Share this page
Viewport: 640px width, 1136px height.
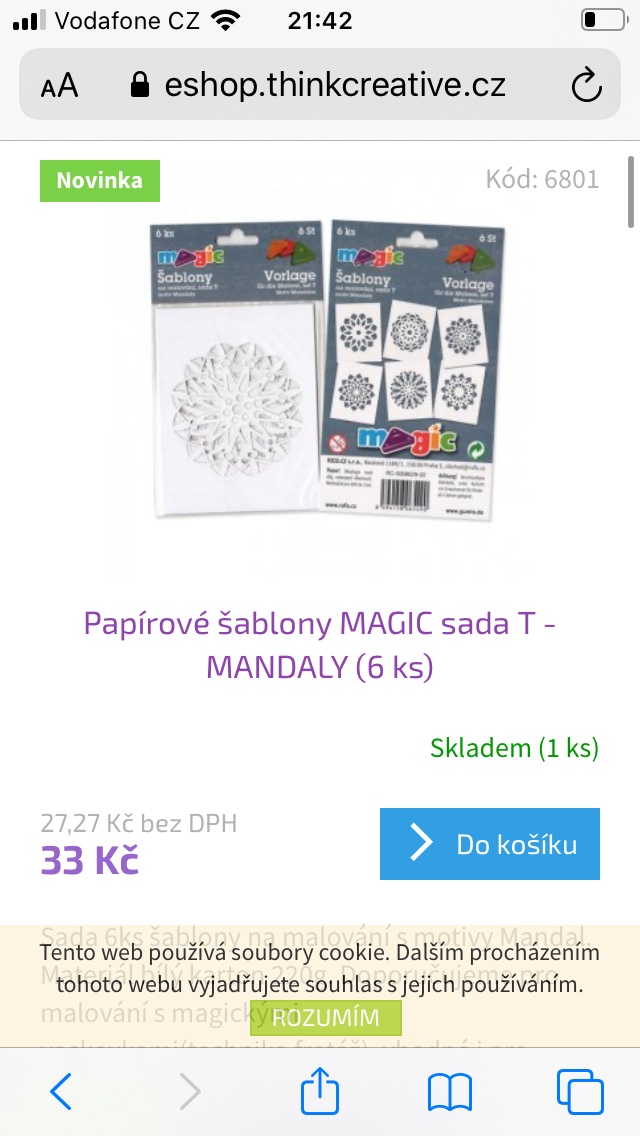click(320, 1090)
